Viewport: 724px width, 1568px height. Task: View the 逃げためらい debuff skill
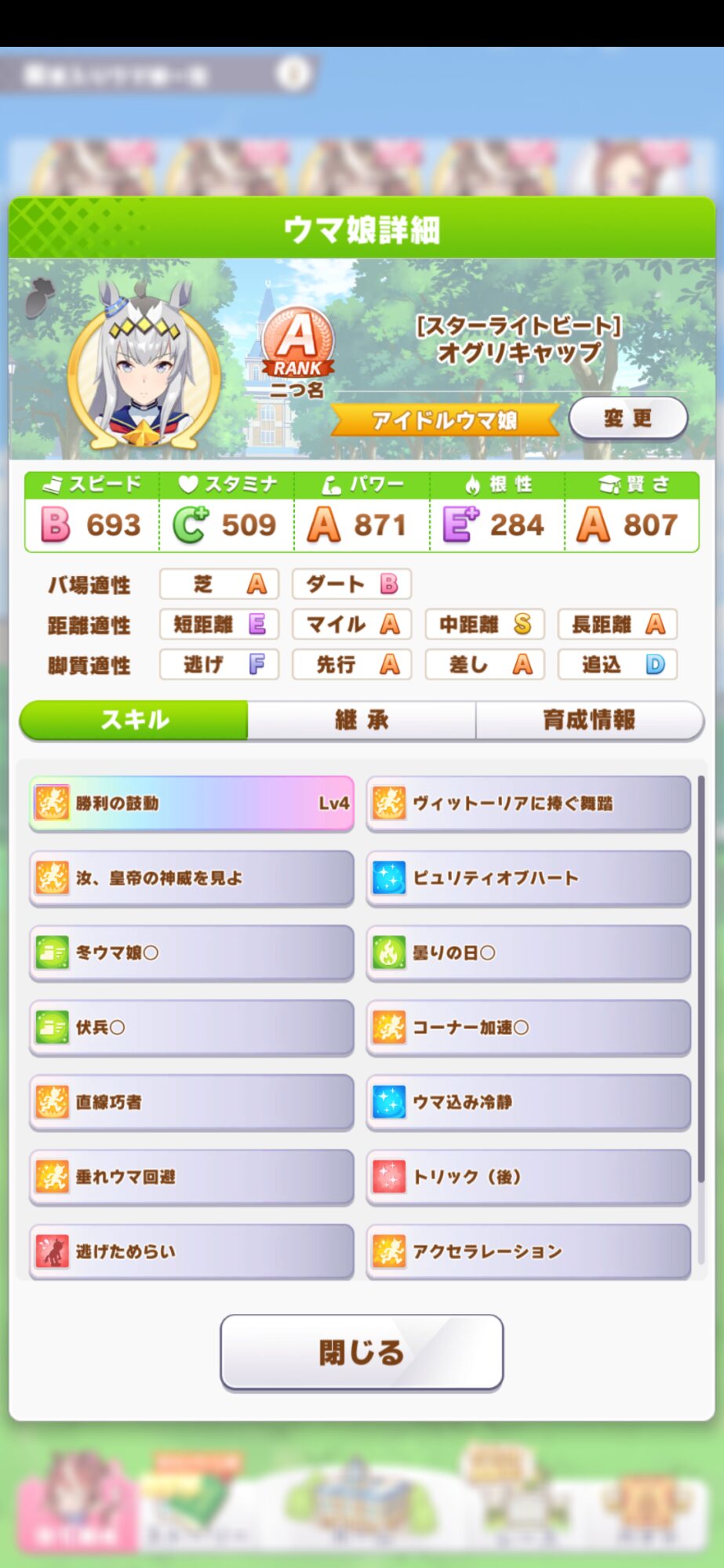tap(191, 1250)
